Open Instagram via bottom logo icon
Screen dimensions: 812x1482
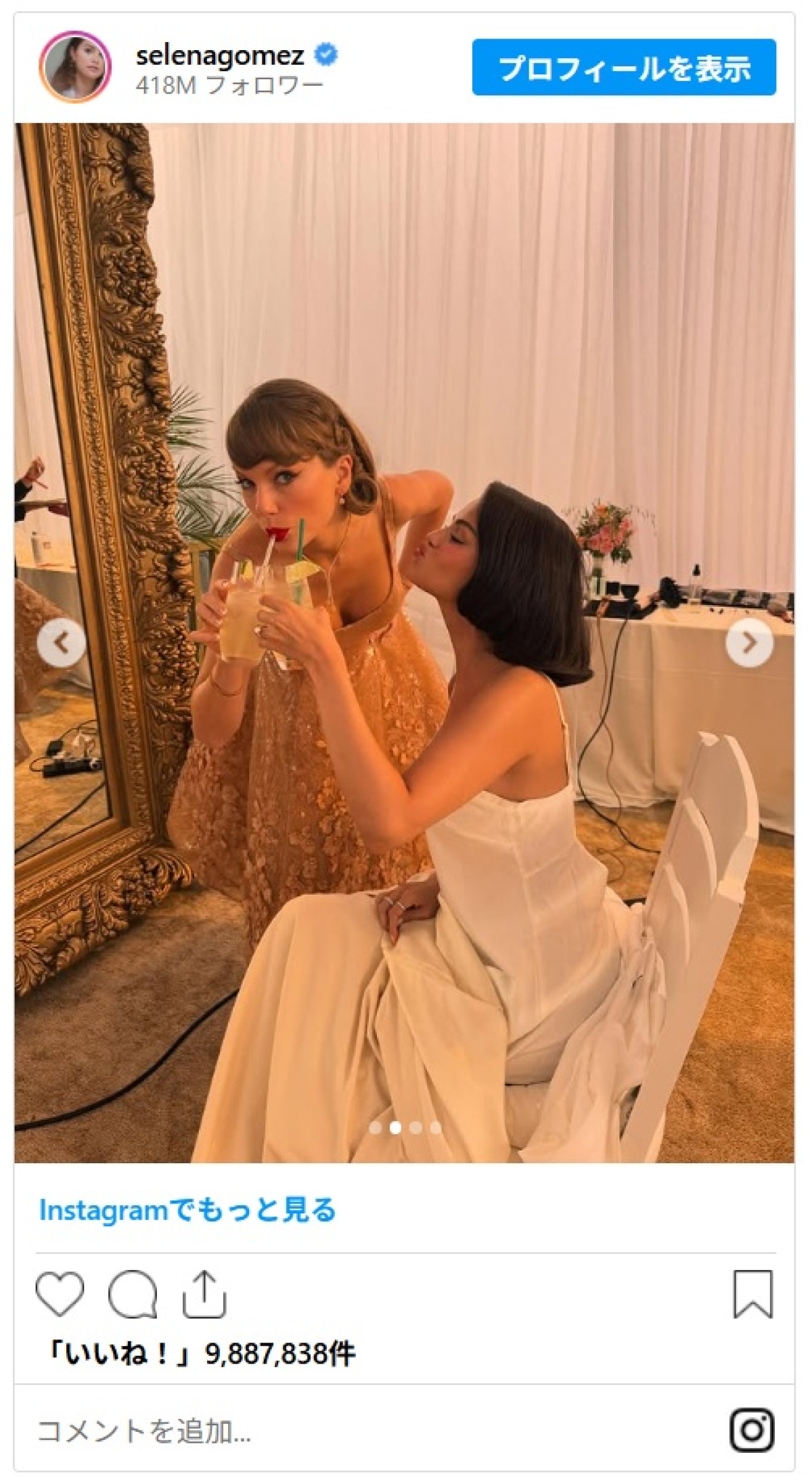coord(752,1430)
